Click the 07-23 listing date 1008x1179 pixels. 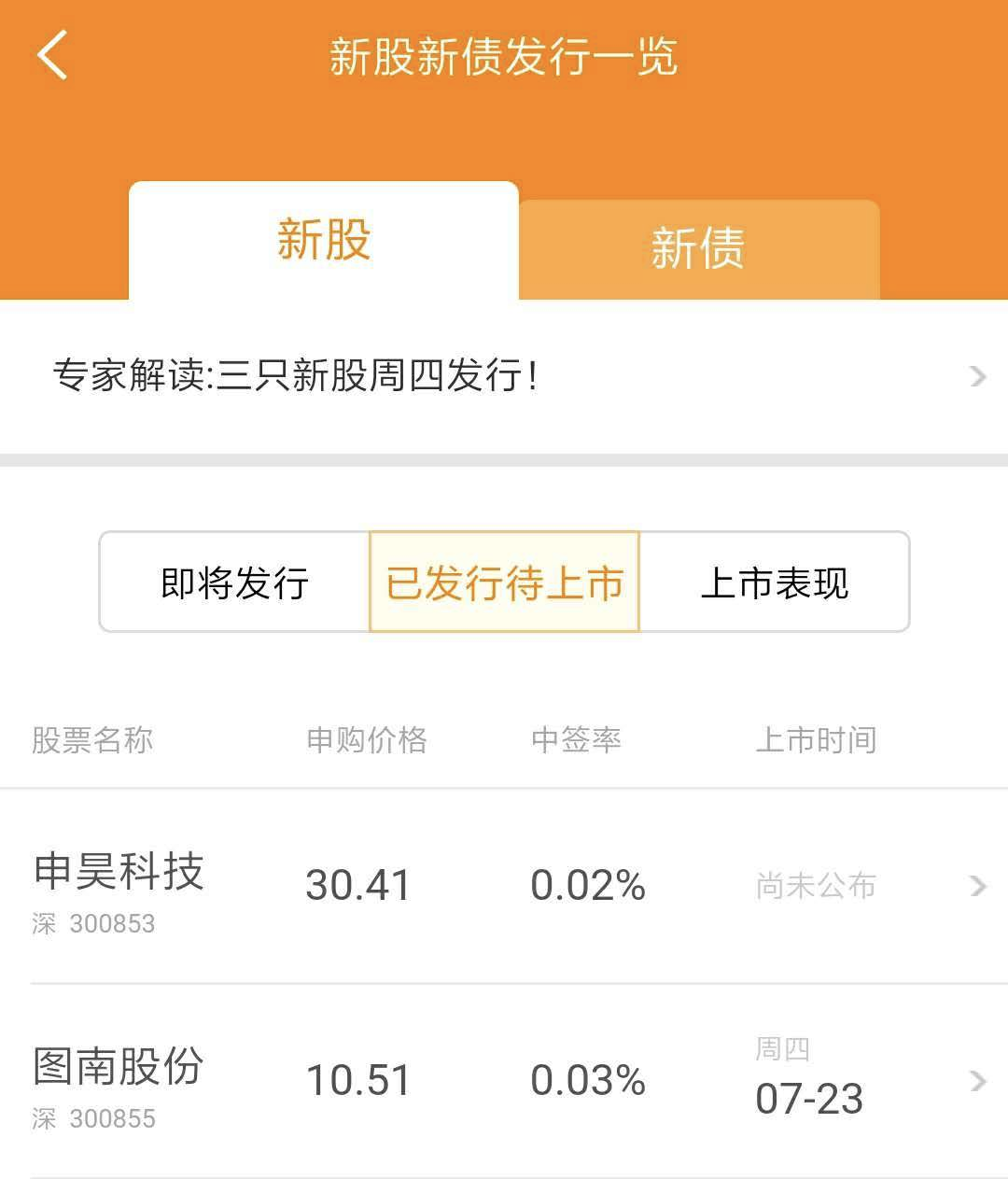[809, 1099]
